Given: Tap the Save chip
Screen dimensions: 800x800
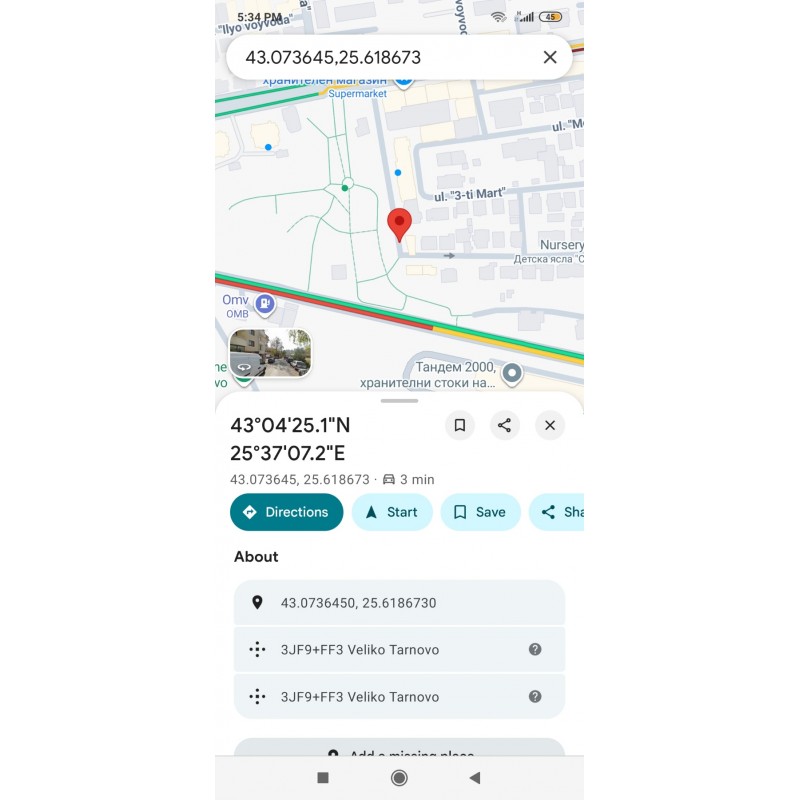Looking at the screenshot, I should click(480, 512).
